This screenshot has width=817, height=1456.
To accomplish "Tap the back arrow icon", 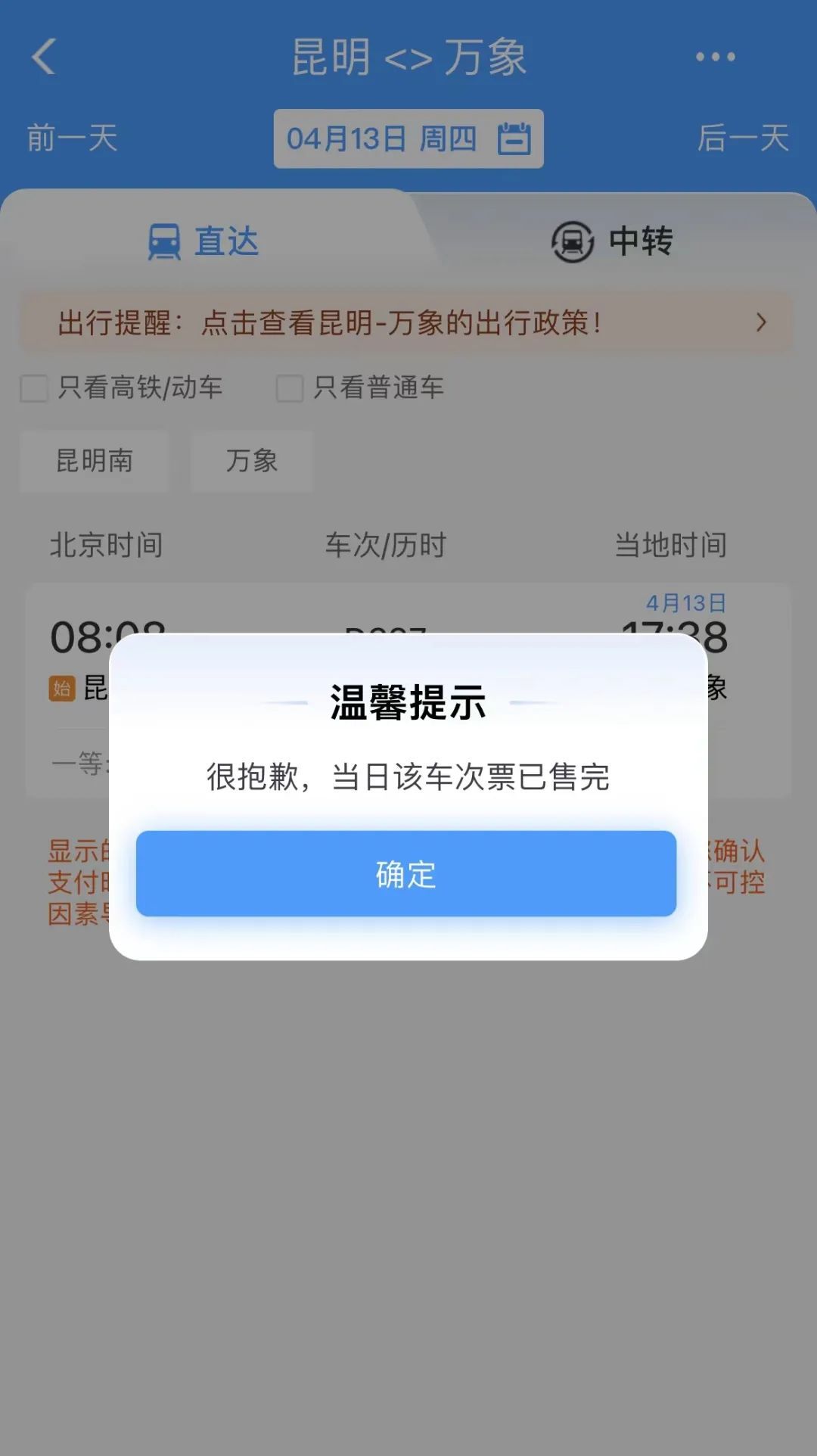I will pyautogui.click(x=43, y=57).
